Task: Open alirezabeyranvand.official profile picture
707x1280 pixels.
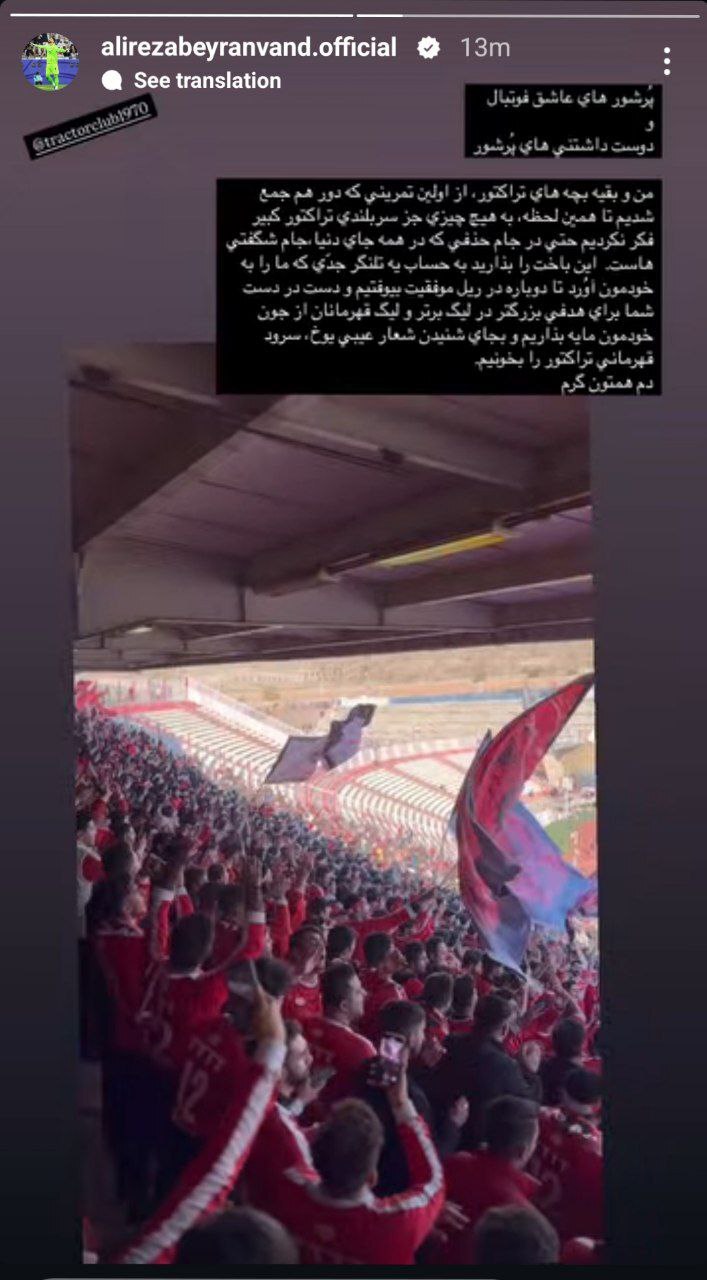Action: click(50, 62)
